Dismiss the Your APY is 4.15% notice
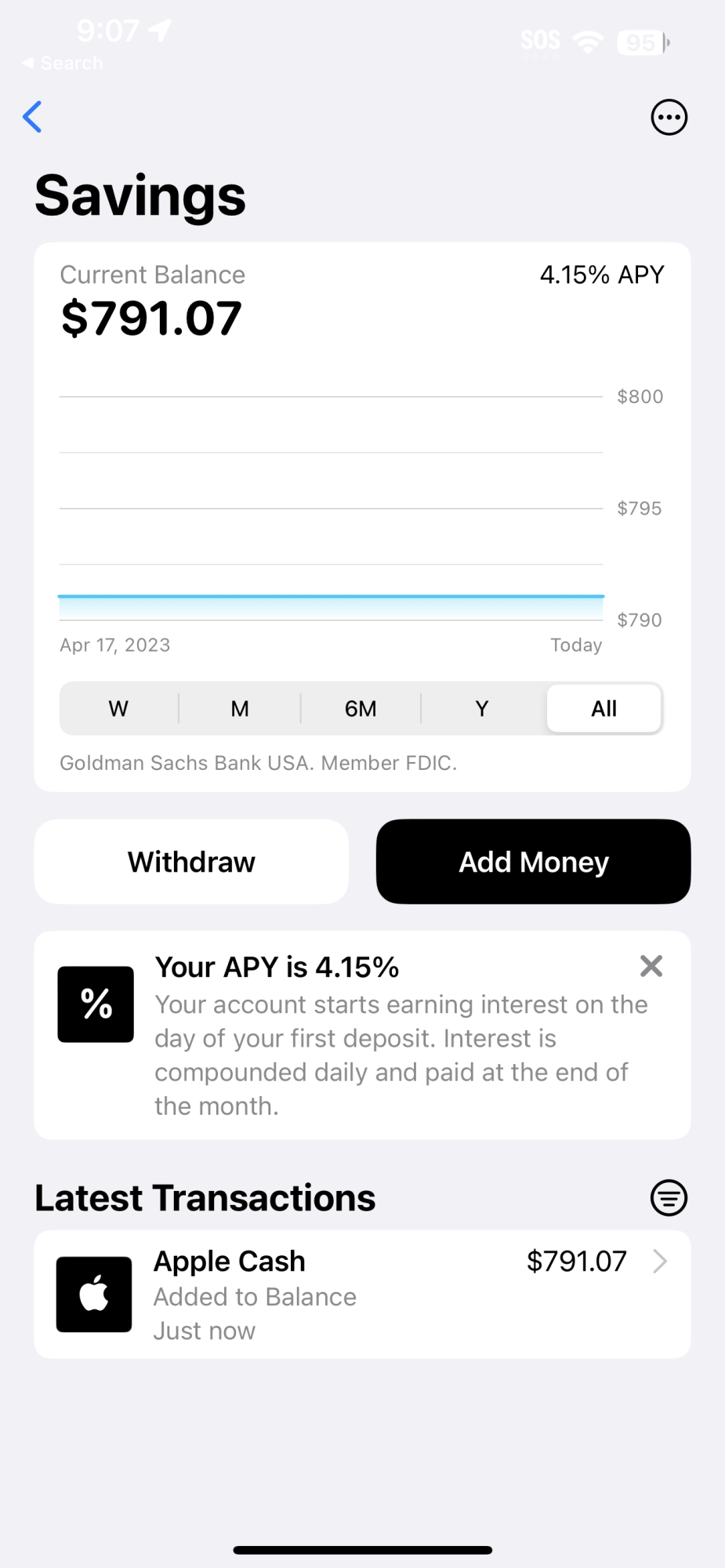 click(651, 966)
